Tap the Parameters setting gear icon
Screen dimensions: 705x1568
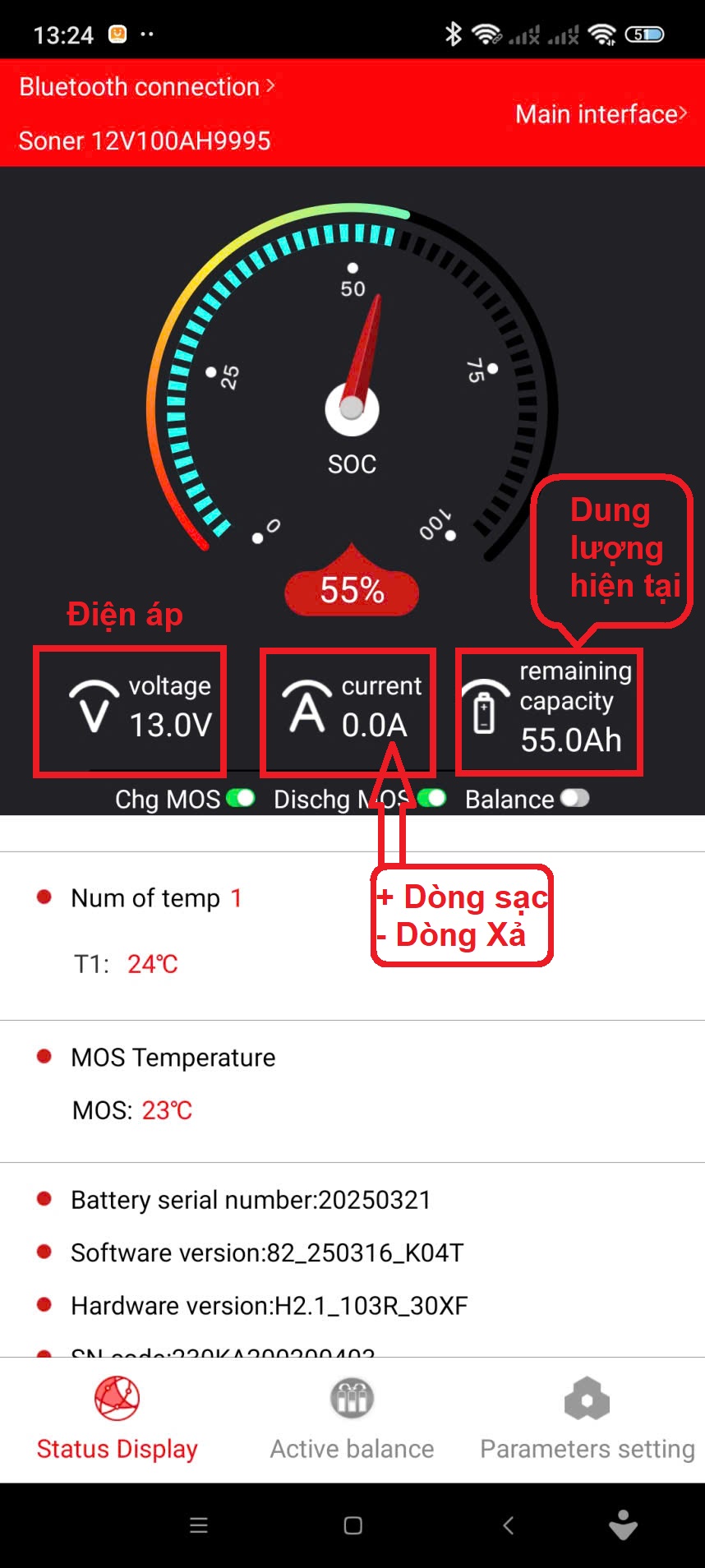tap(587, 1397)
